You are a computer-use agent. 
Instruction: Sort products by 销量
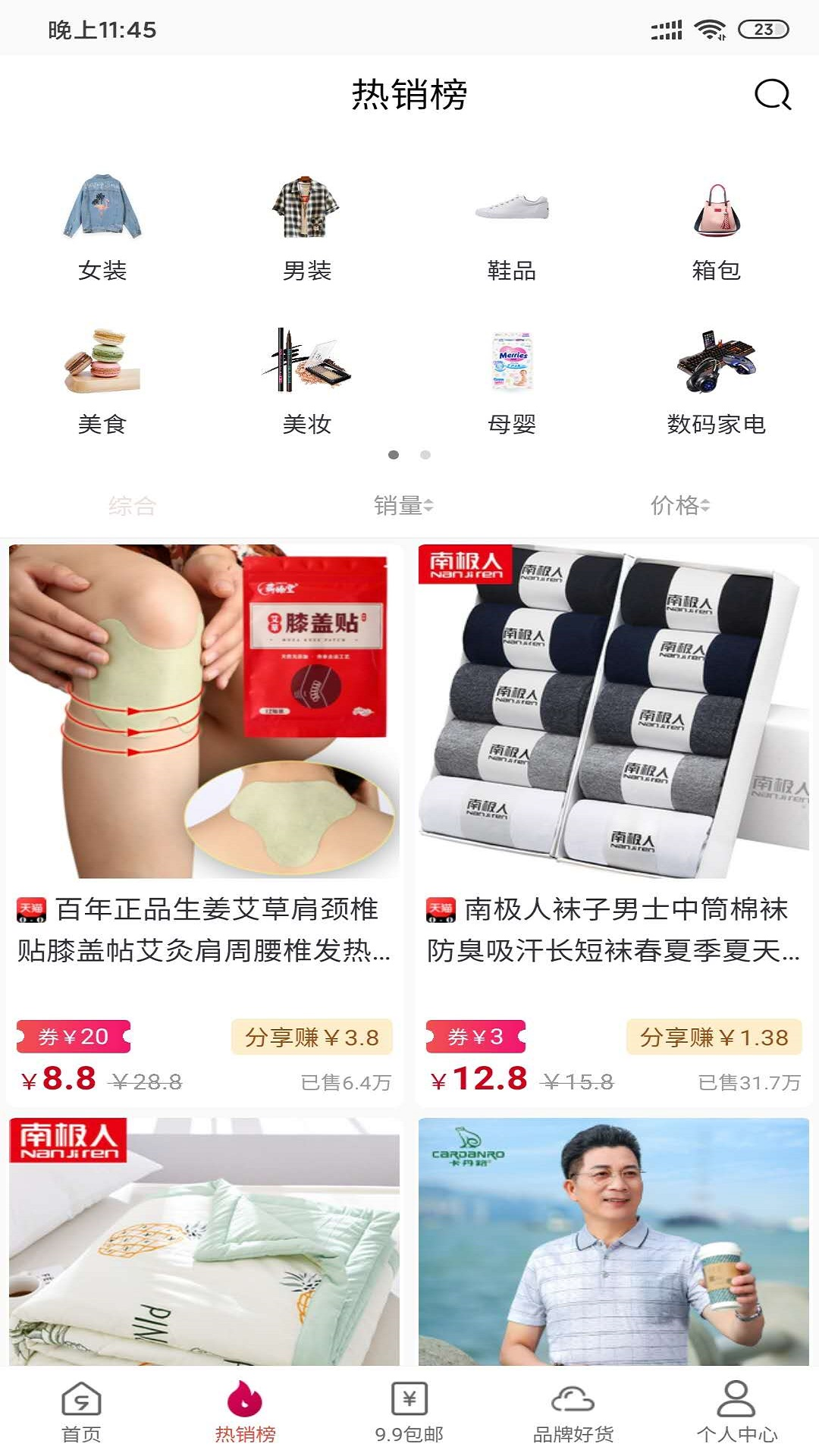[403, 505]
